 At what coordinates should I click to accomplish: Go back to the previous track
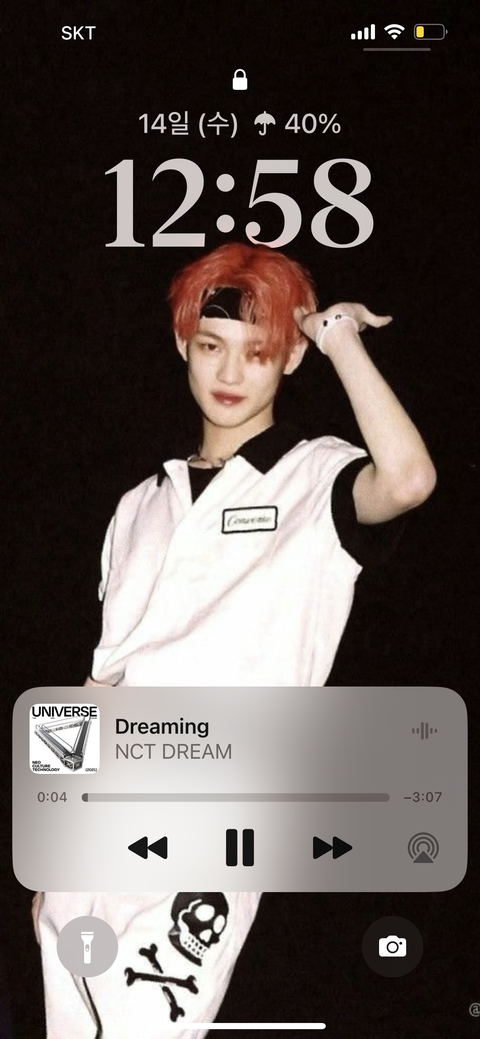pos(147,848)
